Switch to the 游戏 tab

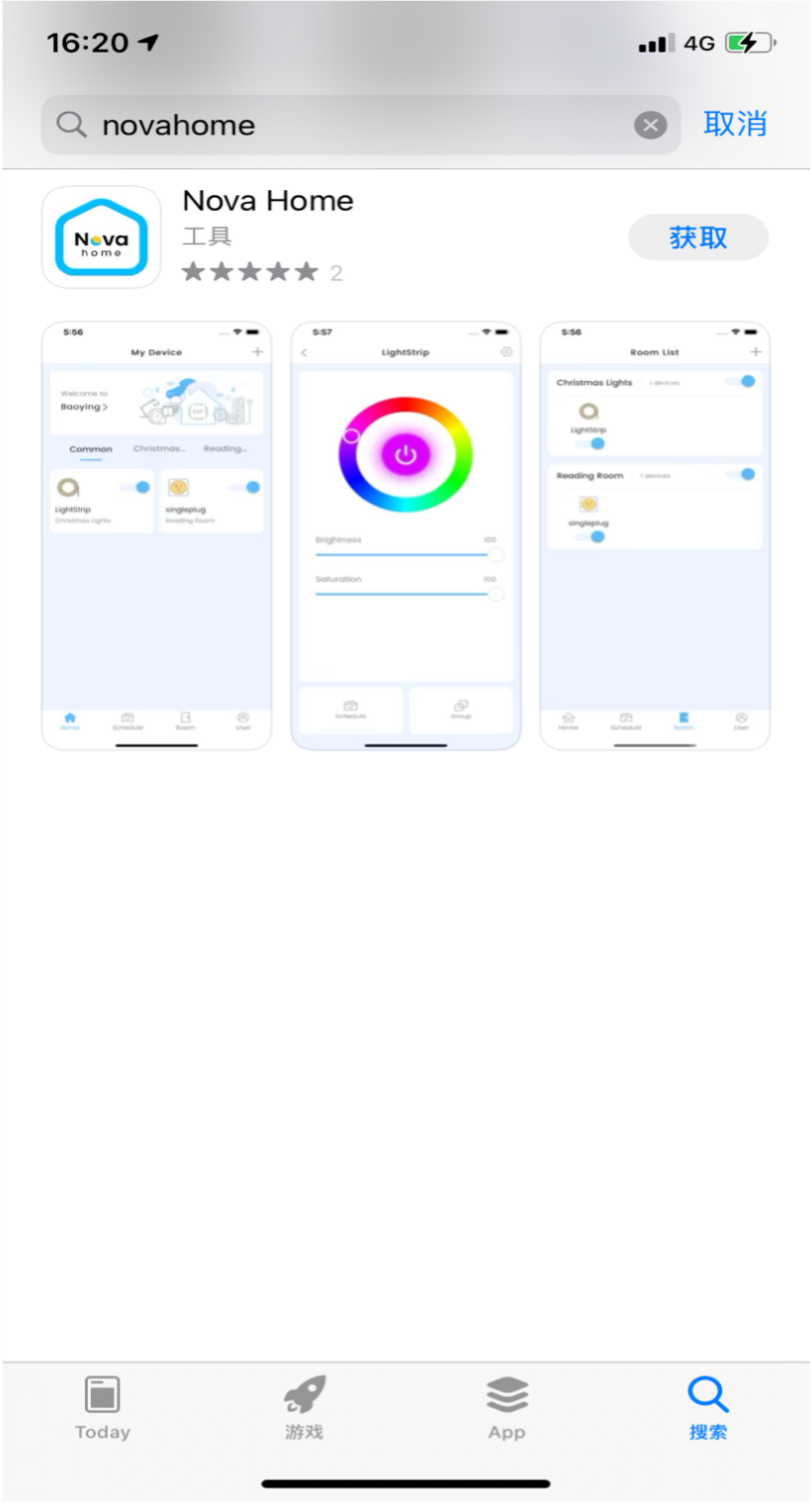pos(305,1408)
